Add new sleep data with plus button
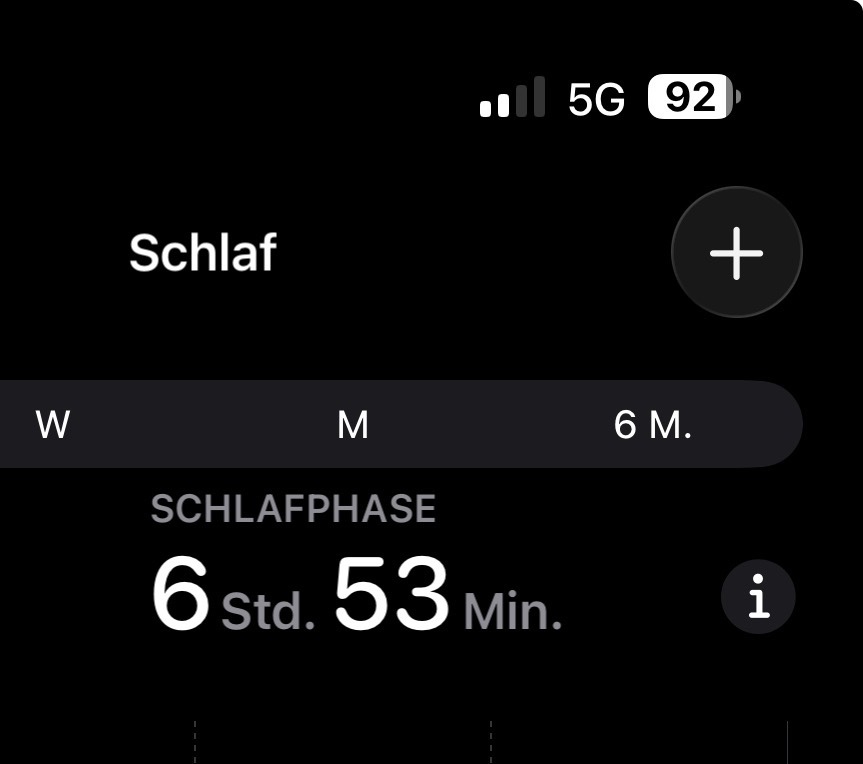863x764 pixels. 736,252
